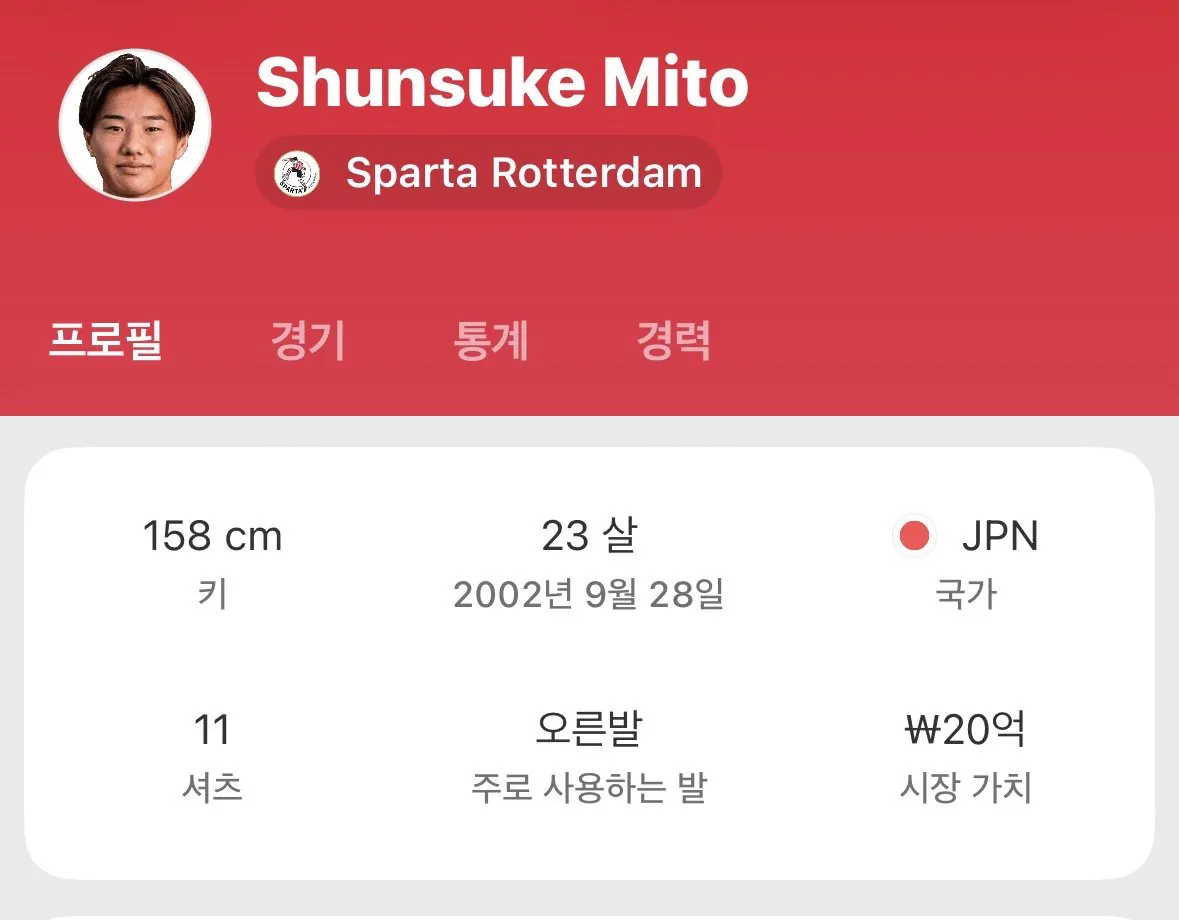This screenshot has width=1179, height=920.
Task: Select the 프로필 tab
Action: pyautogui.click(x=106, y=341)
